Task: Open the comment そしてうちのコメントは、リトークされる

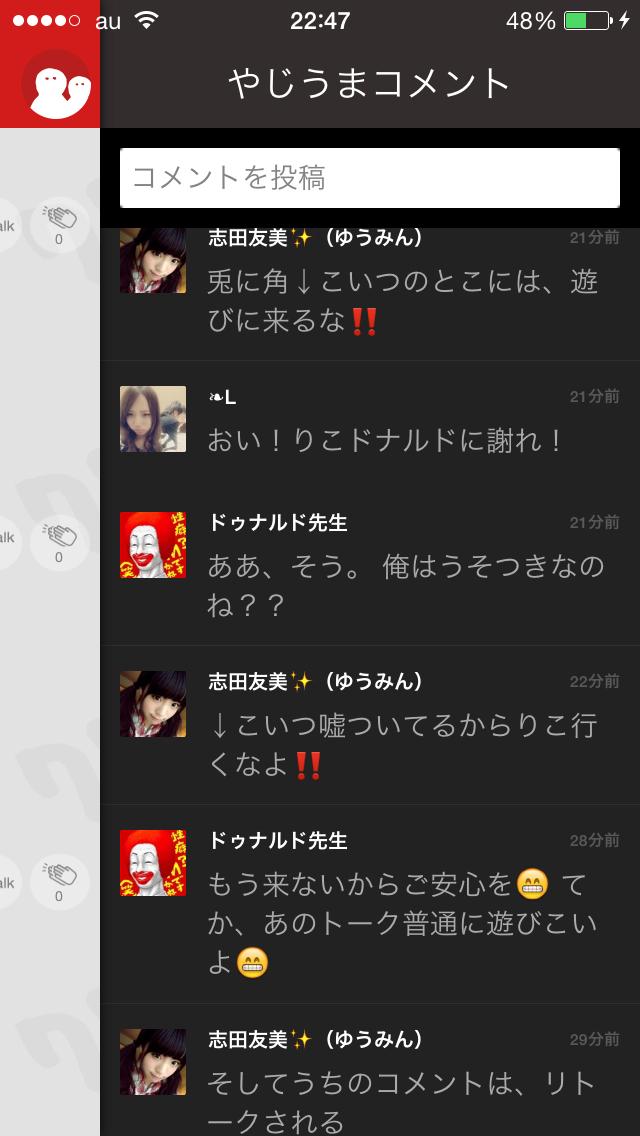Action: (x=400, y=1098)
